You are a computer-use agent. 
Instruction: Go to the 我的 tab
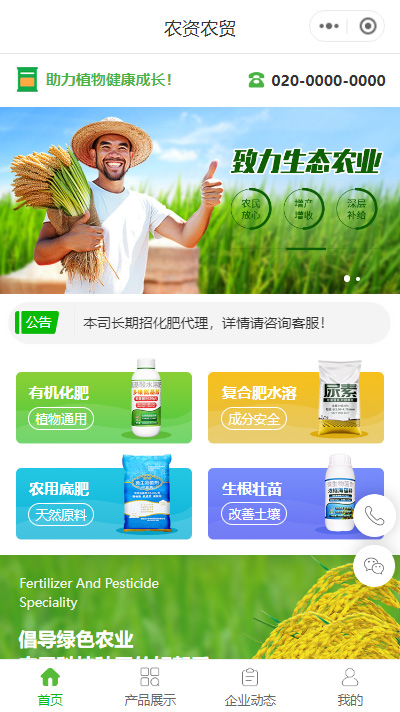point(350,686)
